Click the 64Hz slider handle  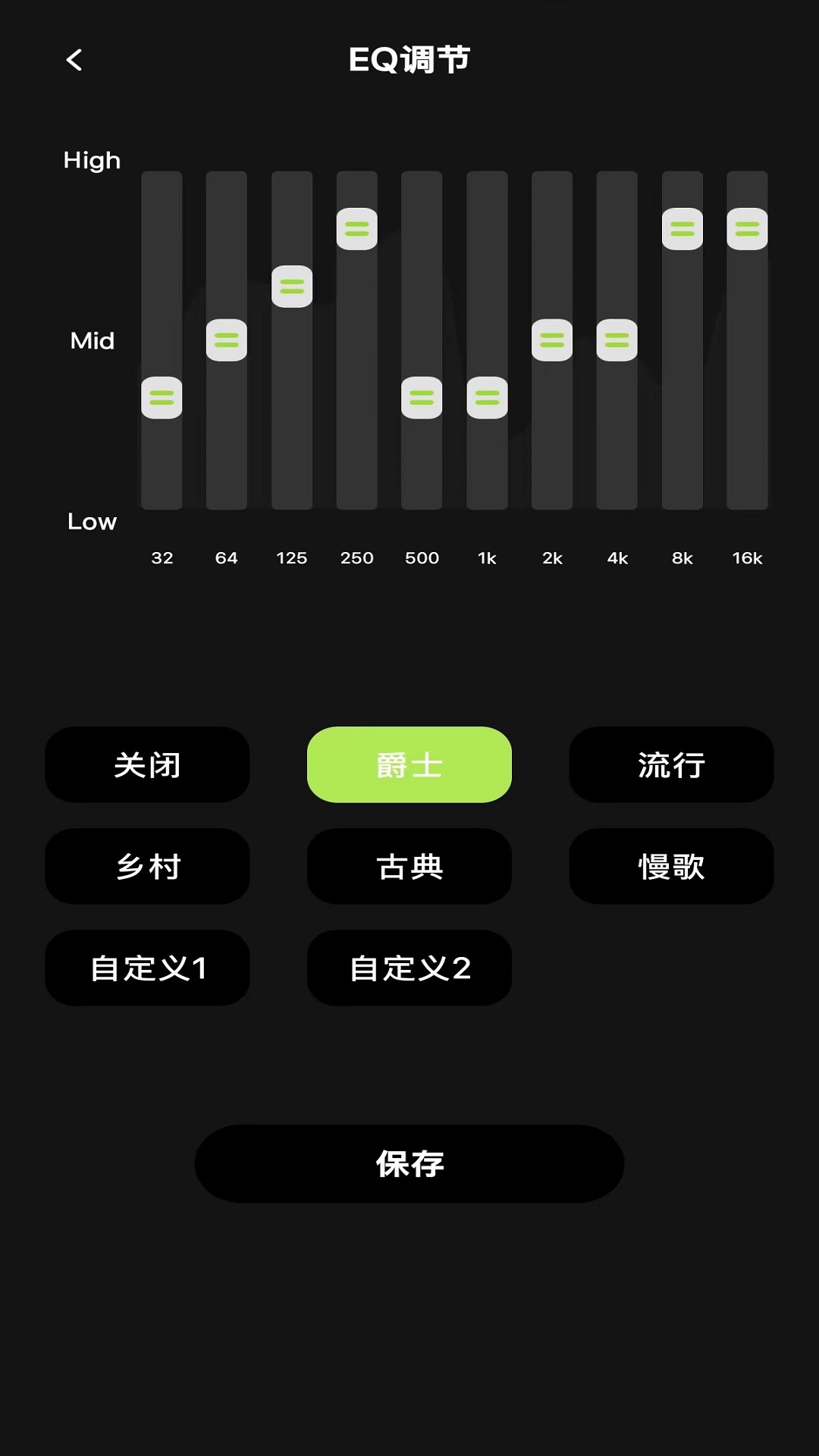(x=226, y=340)
